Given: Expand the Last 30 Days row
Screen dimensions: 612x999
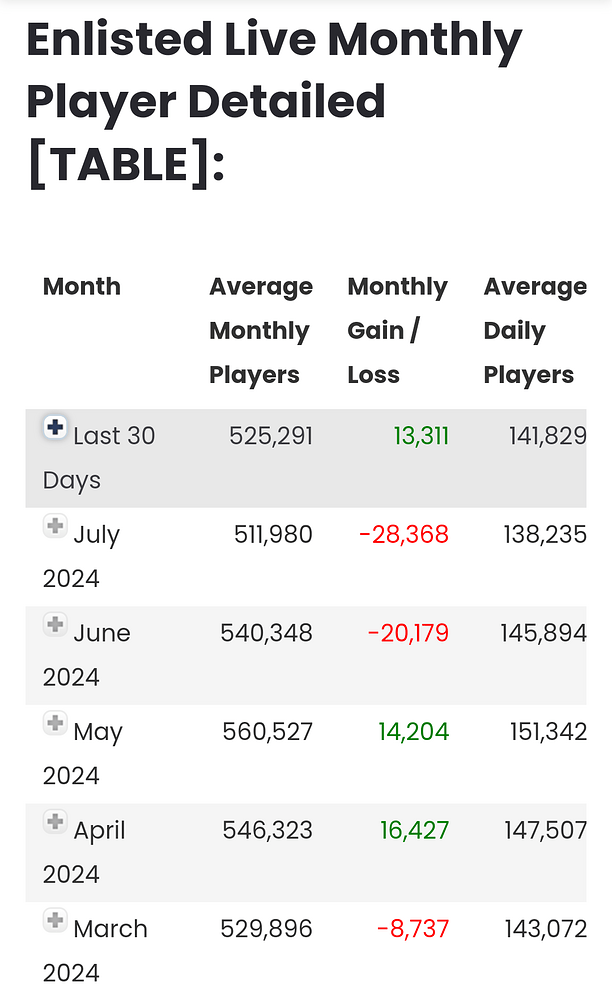Looking at the screenshot, I should point(55,428).
